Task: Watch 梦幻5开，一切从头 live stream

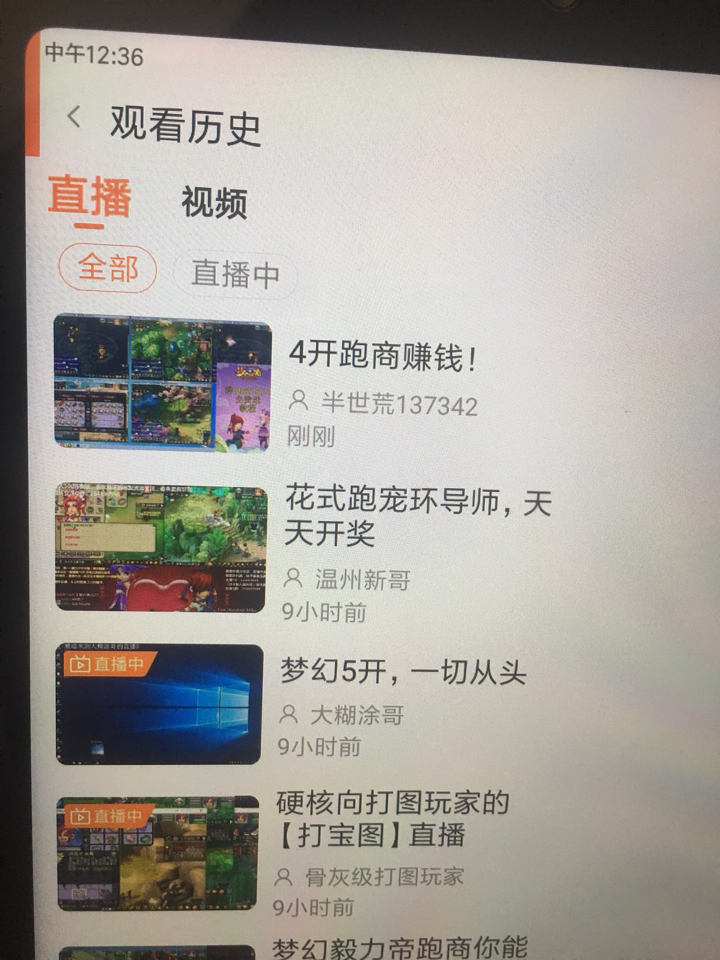Action: (402, 672)
